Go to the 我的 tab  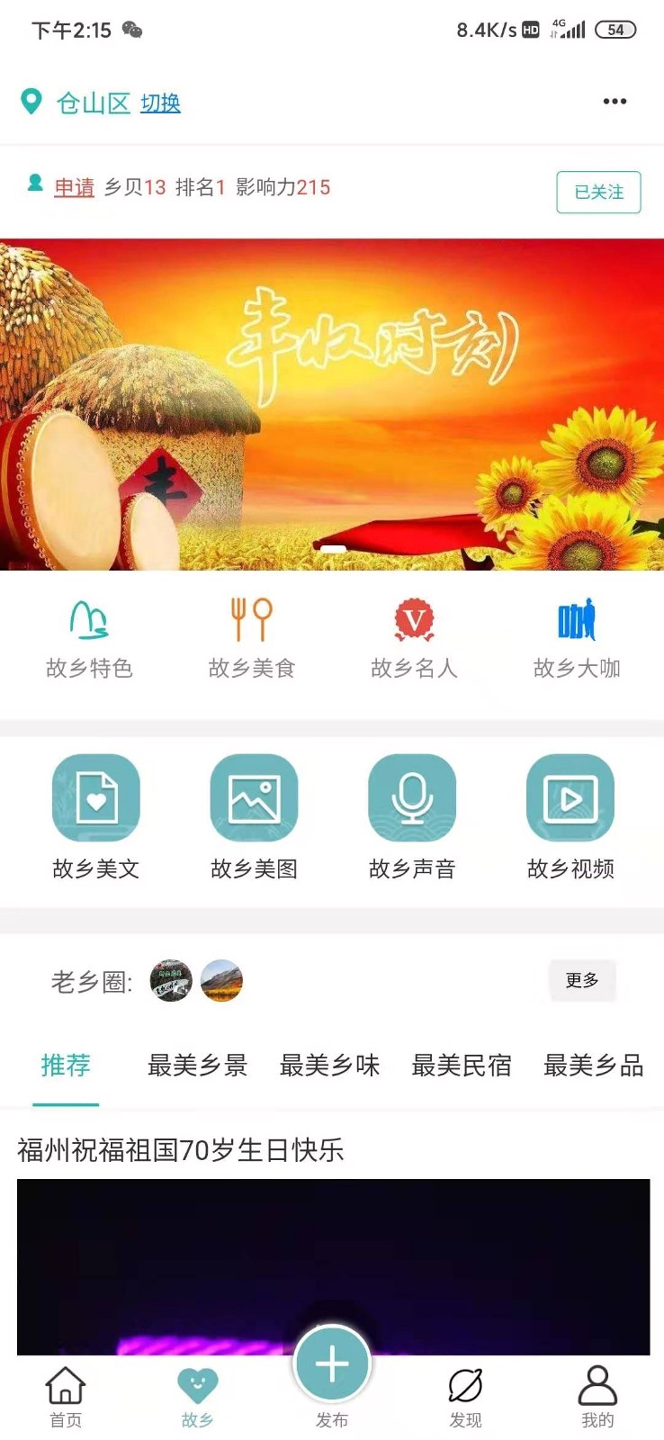597,1398
